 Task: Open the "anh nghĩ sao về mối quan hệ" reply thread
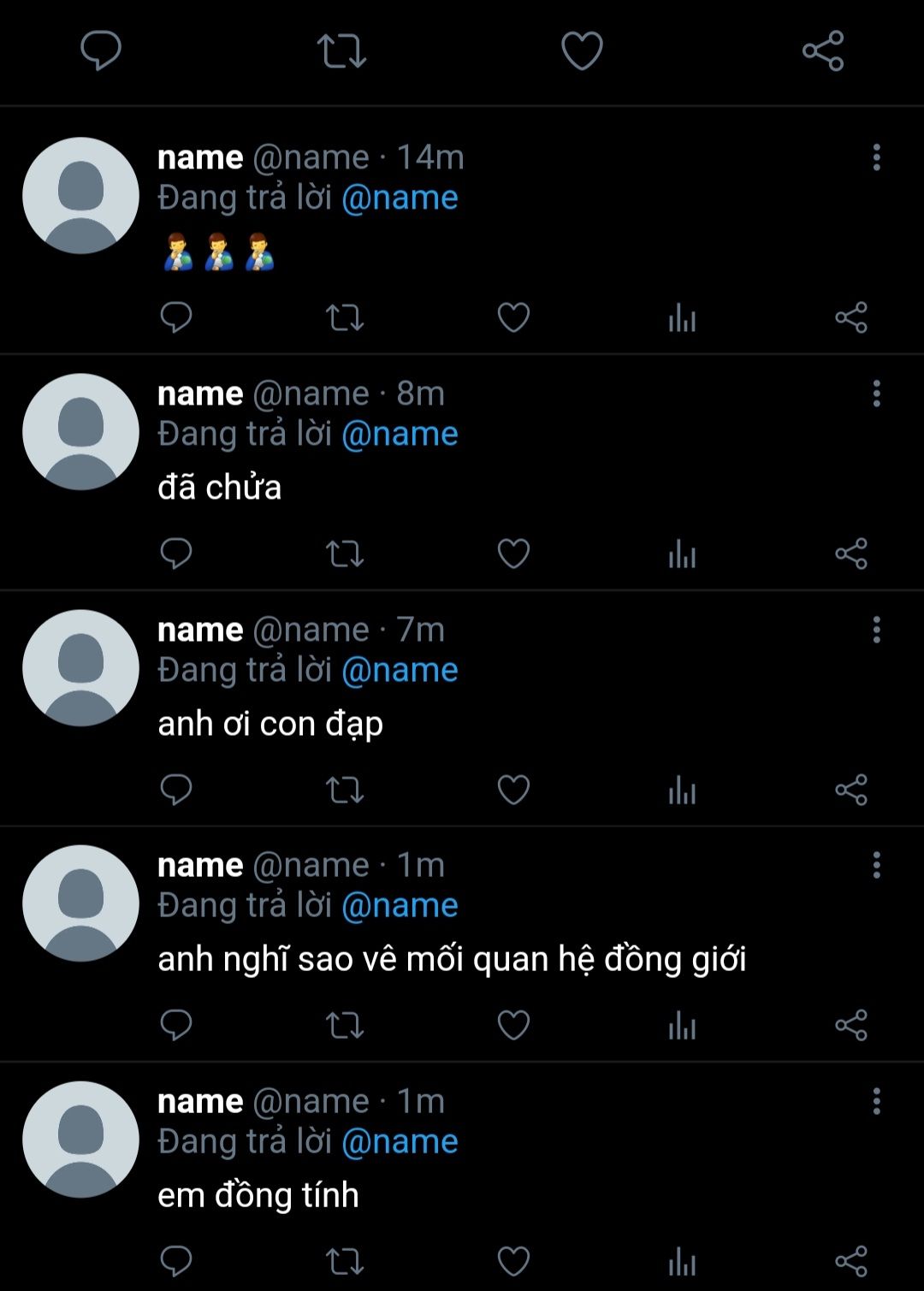pos(452,959)
